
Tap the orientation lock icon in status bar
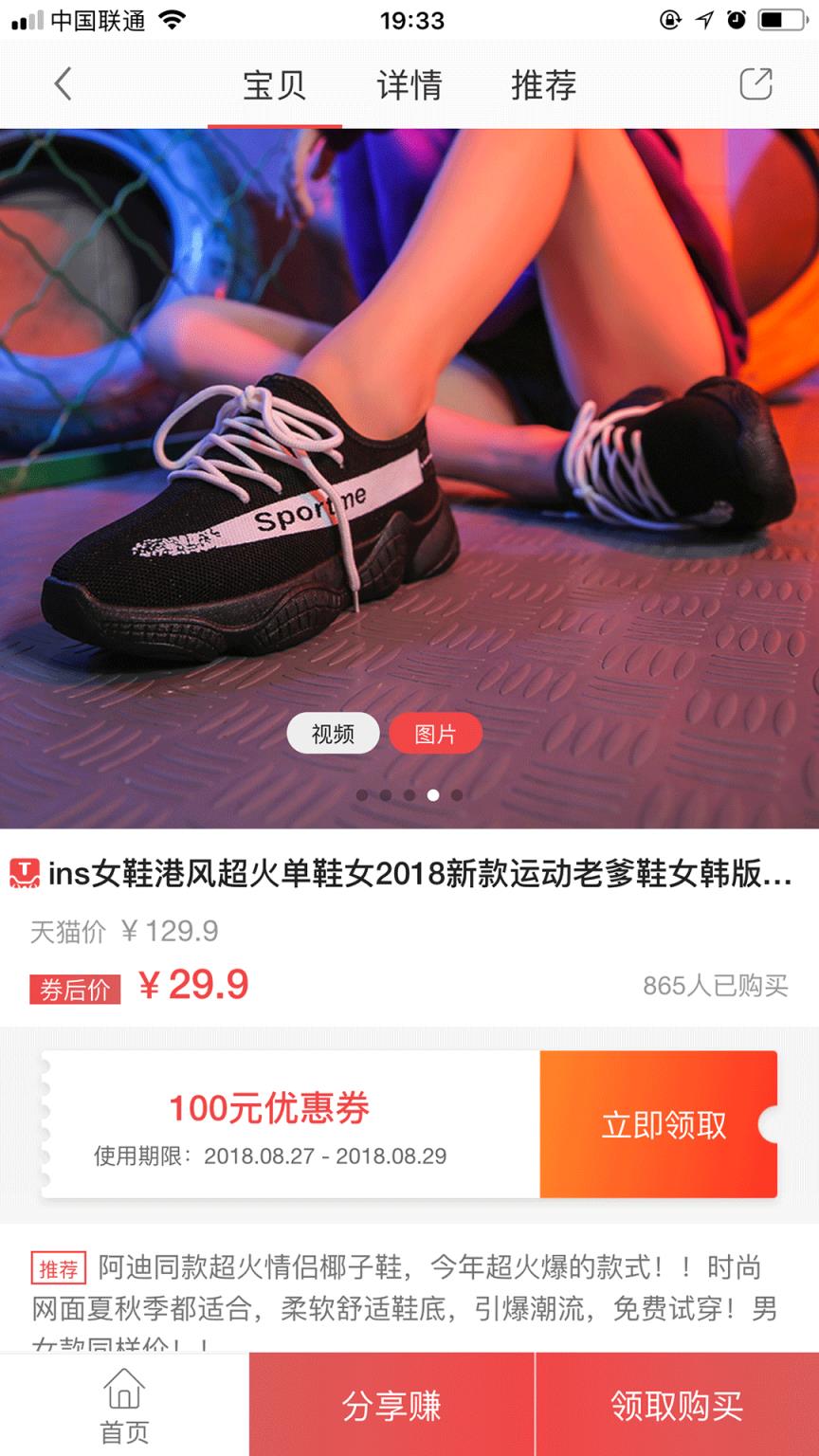pyautogui.click(x=670, y=20)
